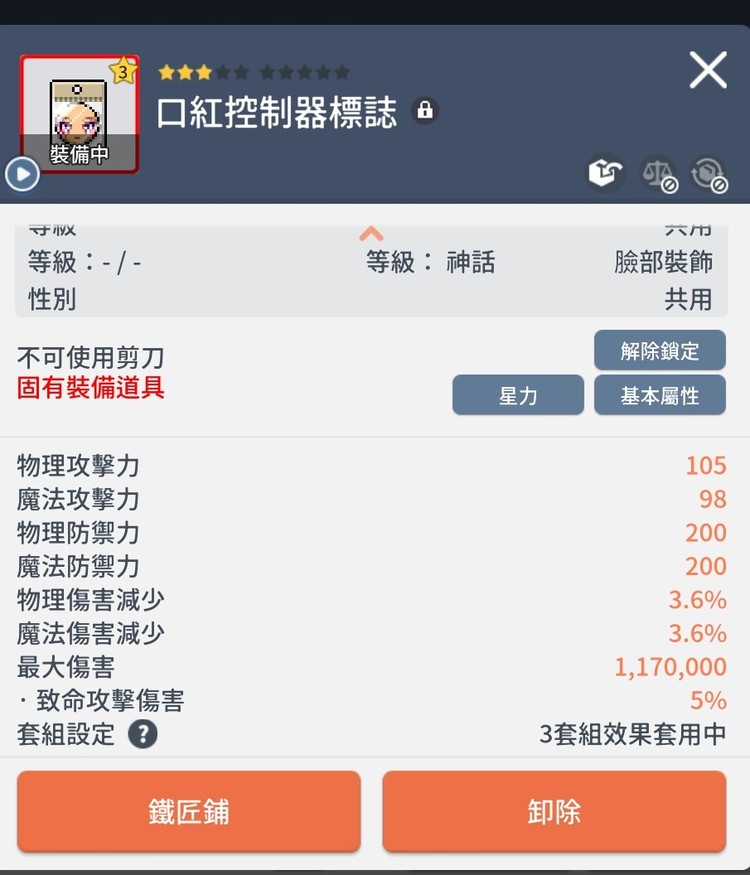Click the trade-disabled balance scale icon
The width and height of the screenshot is (750, 875).
[x=658, y=173]
